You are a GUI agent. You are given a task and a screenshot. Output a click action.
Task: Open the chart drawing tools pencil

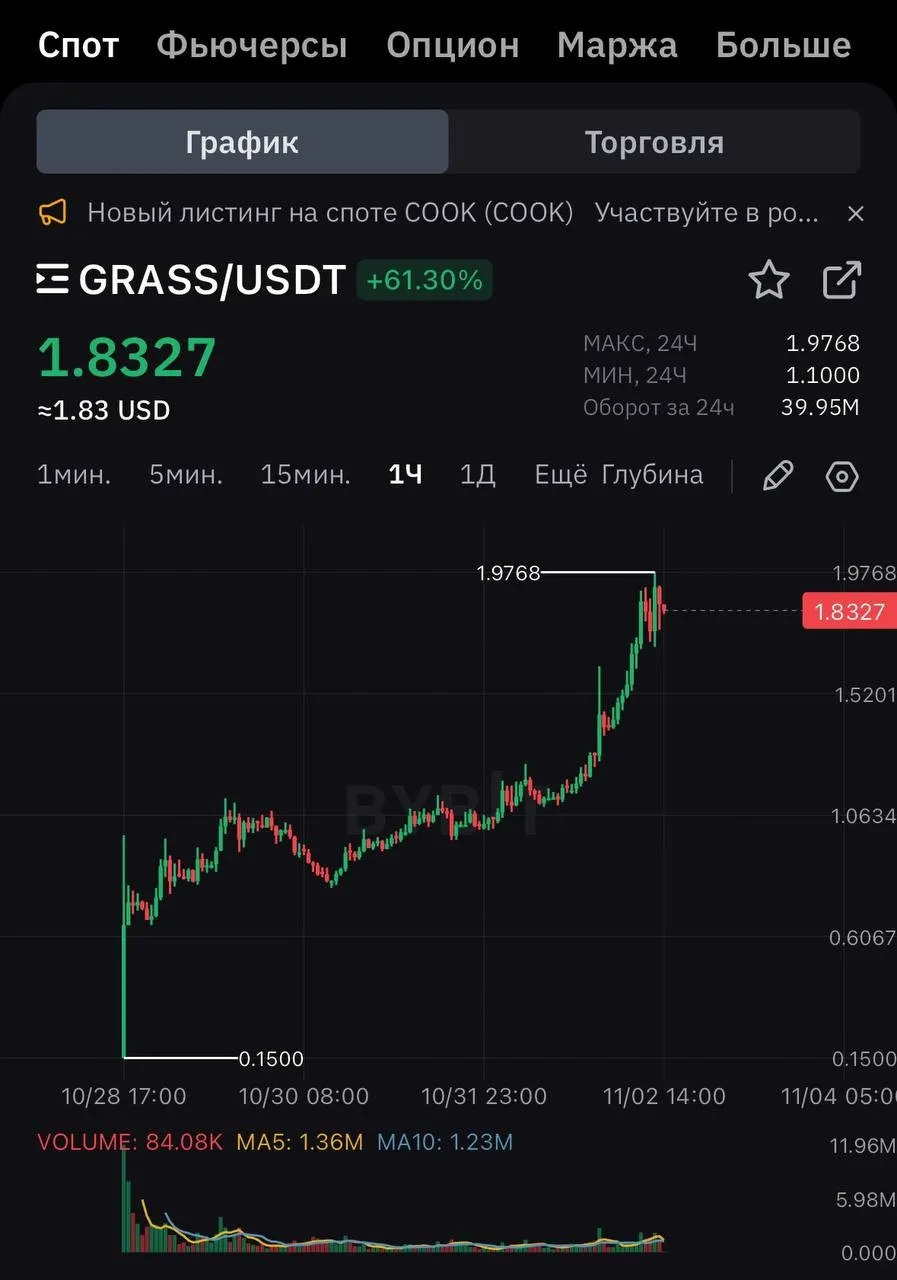[777, 476]
